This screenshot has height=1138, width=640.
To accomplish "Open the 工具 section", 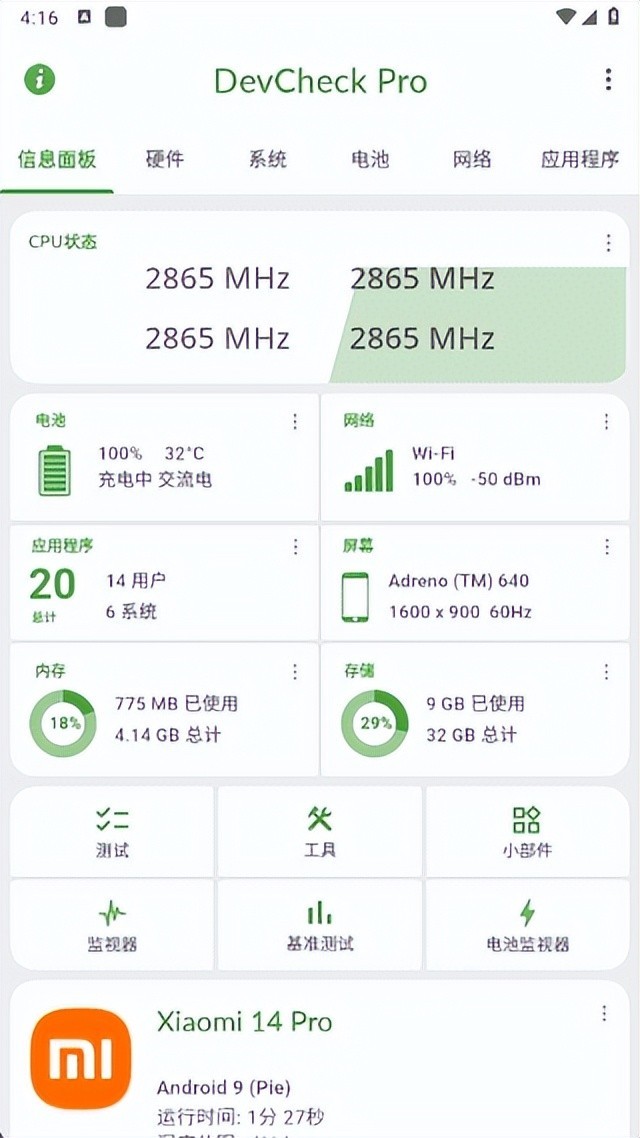I will tap(320, 832).
